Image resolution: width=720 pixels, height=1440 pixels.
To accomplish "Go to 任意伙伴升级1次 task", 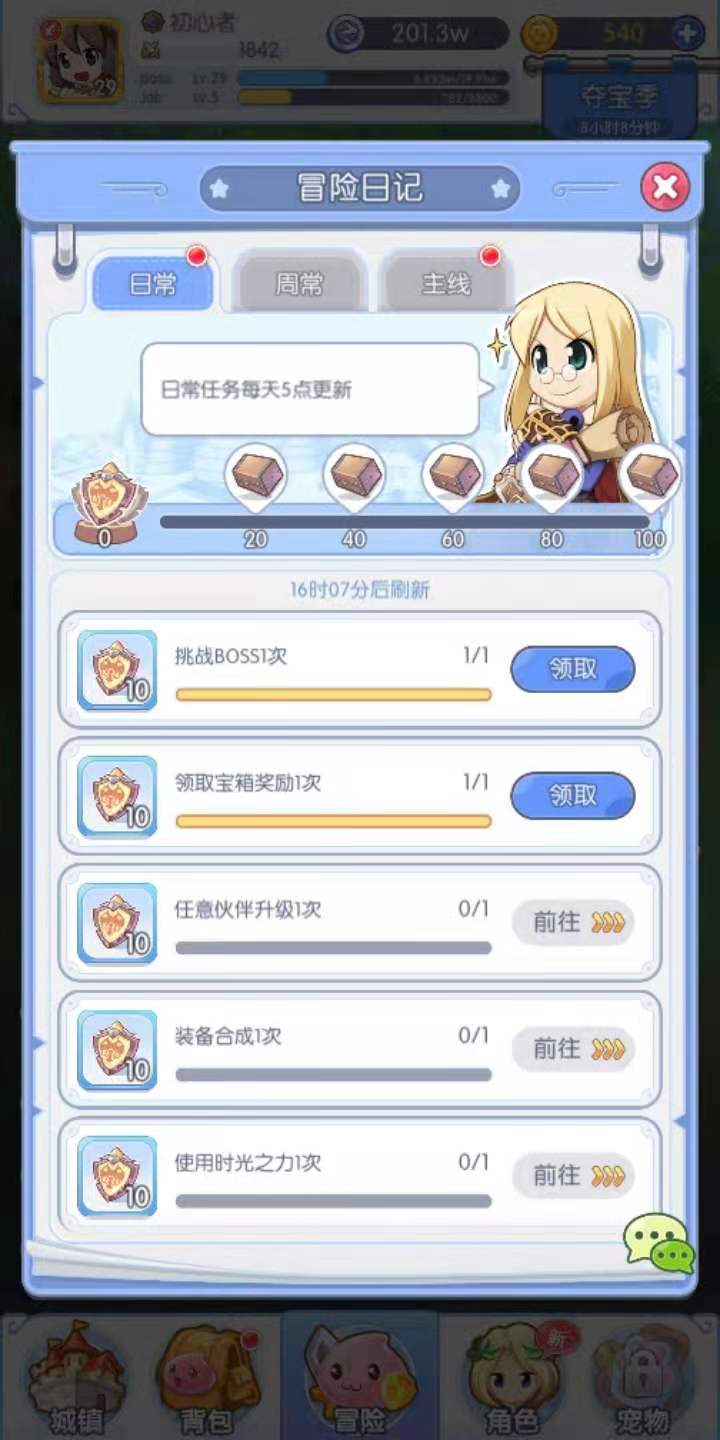I will click(574, 922).
